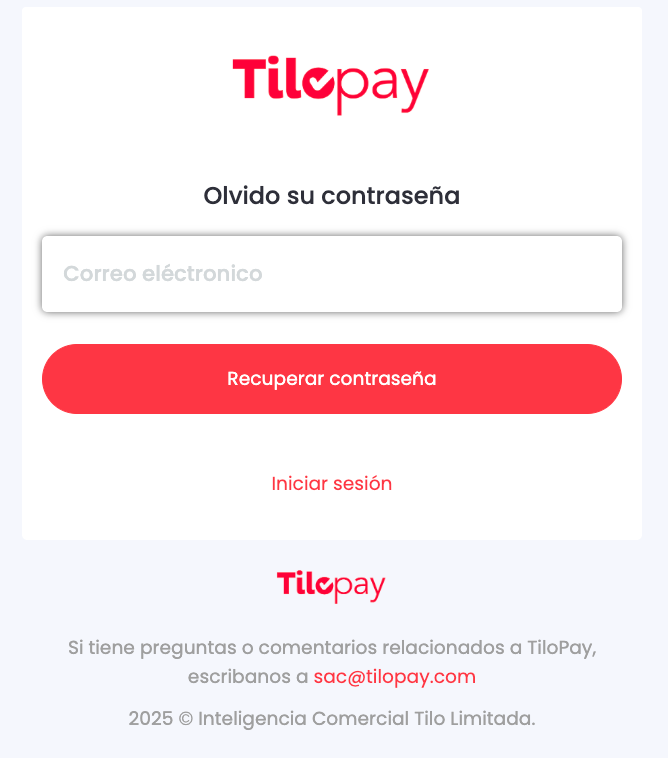This screenshot has width=668, height=758.
Task: Tap the Correo eléctronico input field
Action: coord(331,274)
